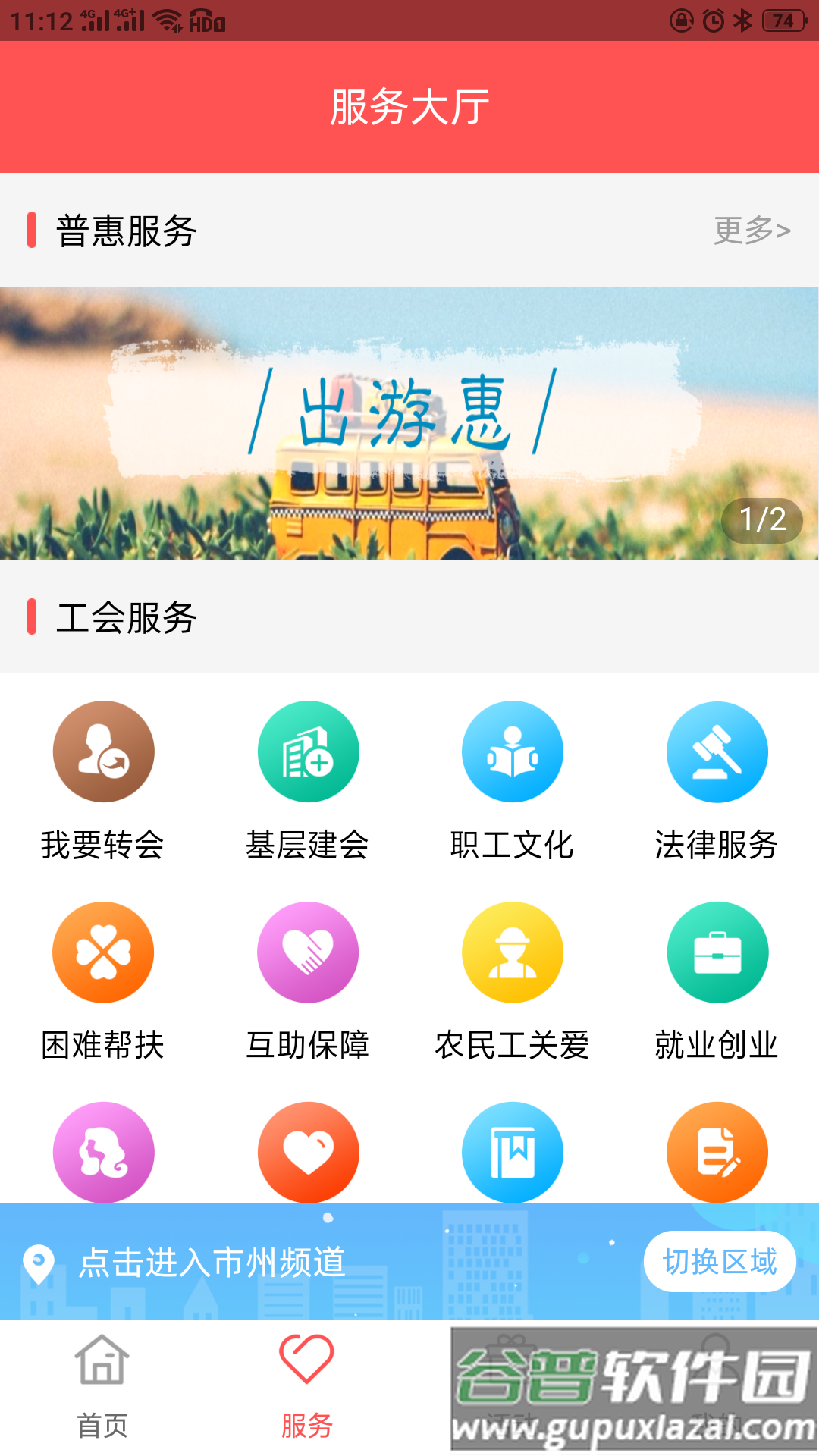Select 基层建会
Viewport: 819px width, 1456px height.
[308, 781]
